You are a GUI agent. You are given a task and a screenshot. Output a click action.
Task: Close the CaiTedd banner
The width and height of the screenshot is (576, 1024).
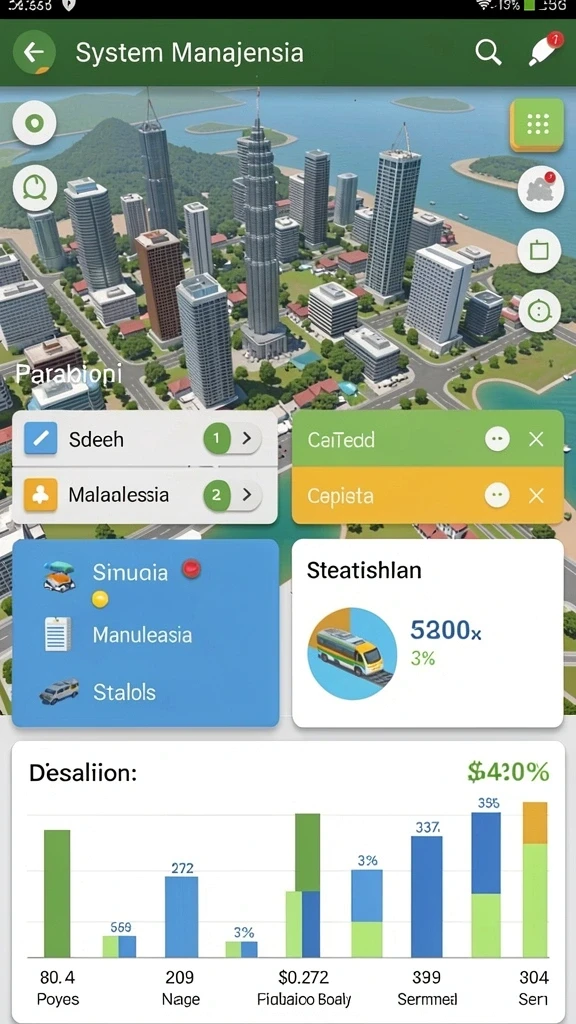pos(536,440)
